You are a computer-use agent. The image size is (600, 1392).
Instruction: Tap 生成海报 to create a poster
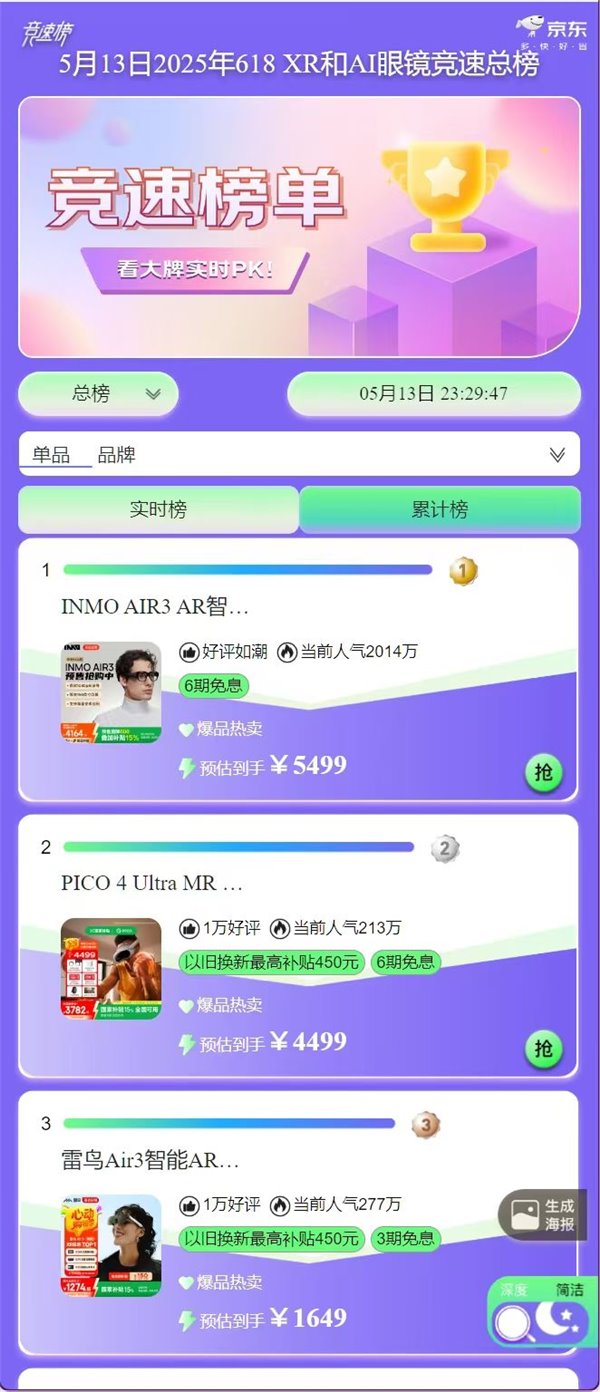click(x=542, y=1215)
